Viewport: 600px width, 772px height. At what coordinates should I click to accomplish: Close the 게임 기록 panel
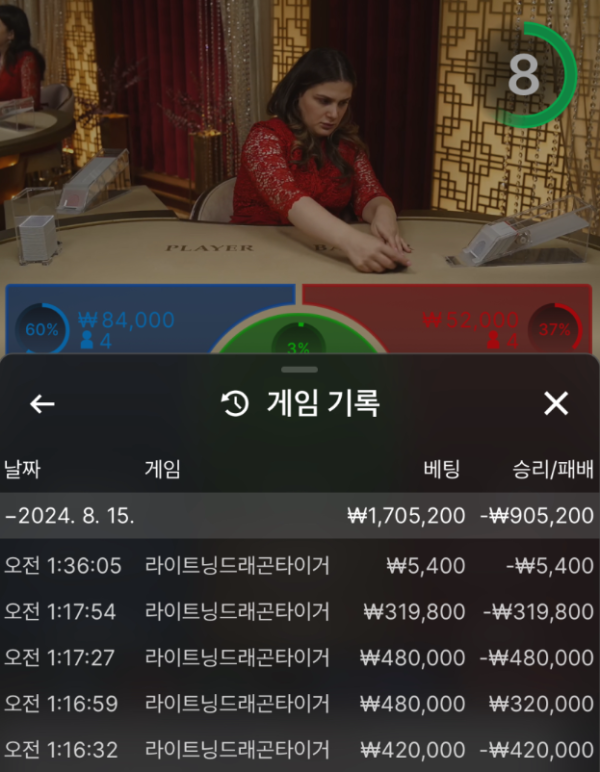tap(555, 404)
